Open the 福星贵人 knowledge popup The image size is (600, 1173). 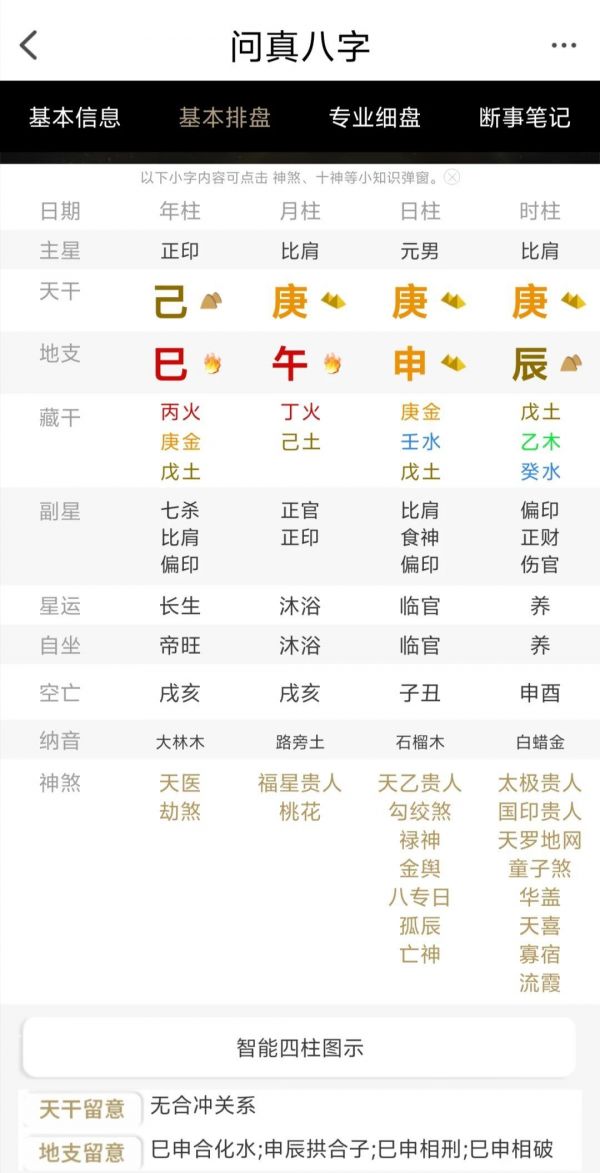pyautogui.click(x=299, y=783)
